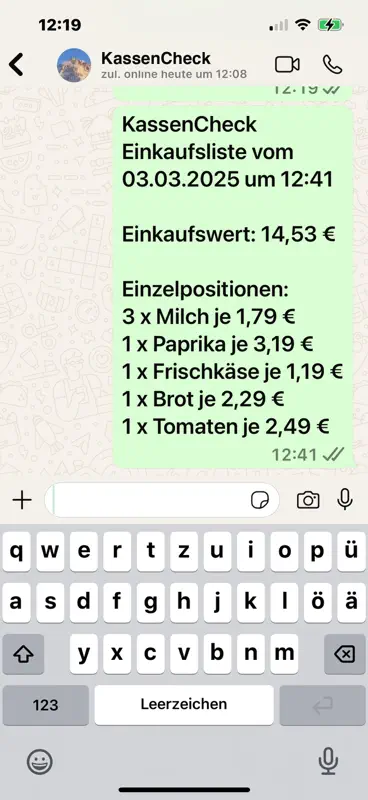This screenshot has height=800, width=368.
Task: Tap the backspace key
Action: (345, 654)
